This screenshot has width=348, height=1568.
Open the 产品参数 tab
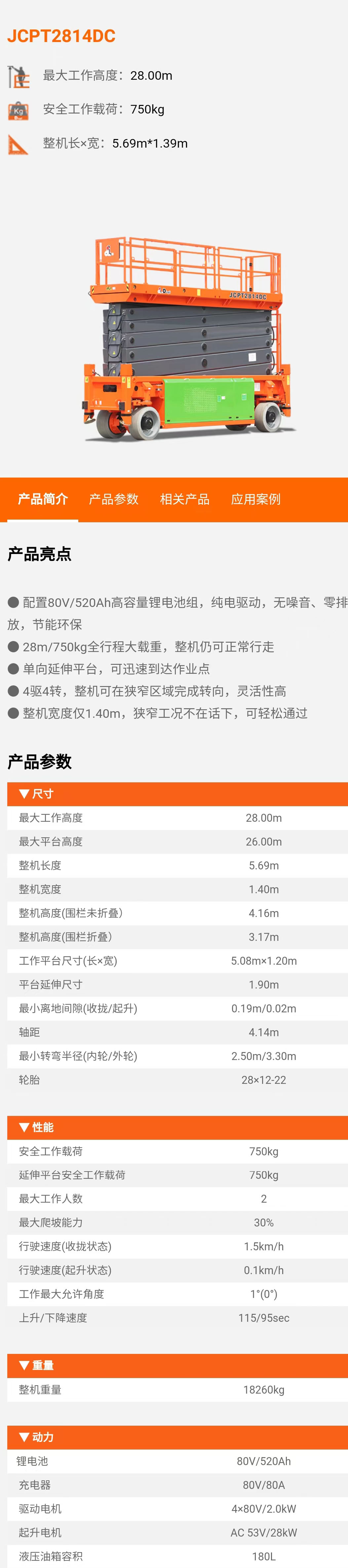[114, 499]
